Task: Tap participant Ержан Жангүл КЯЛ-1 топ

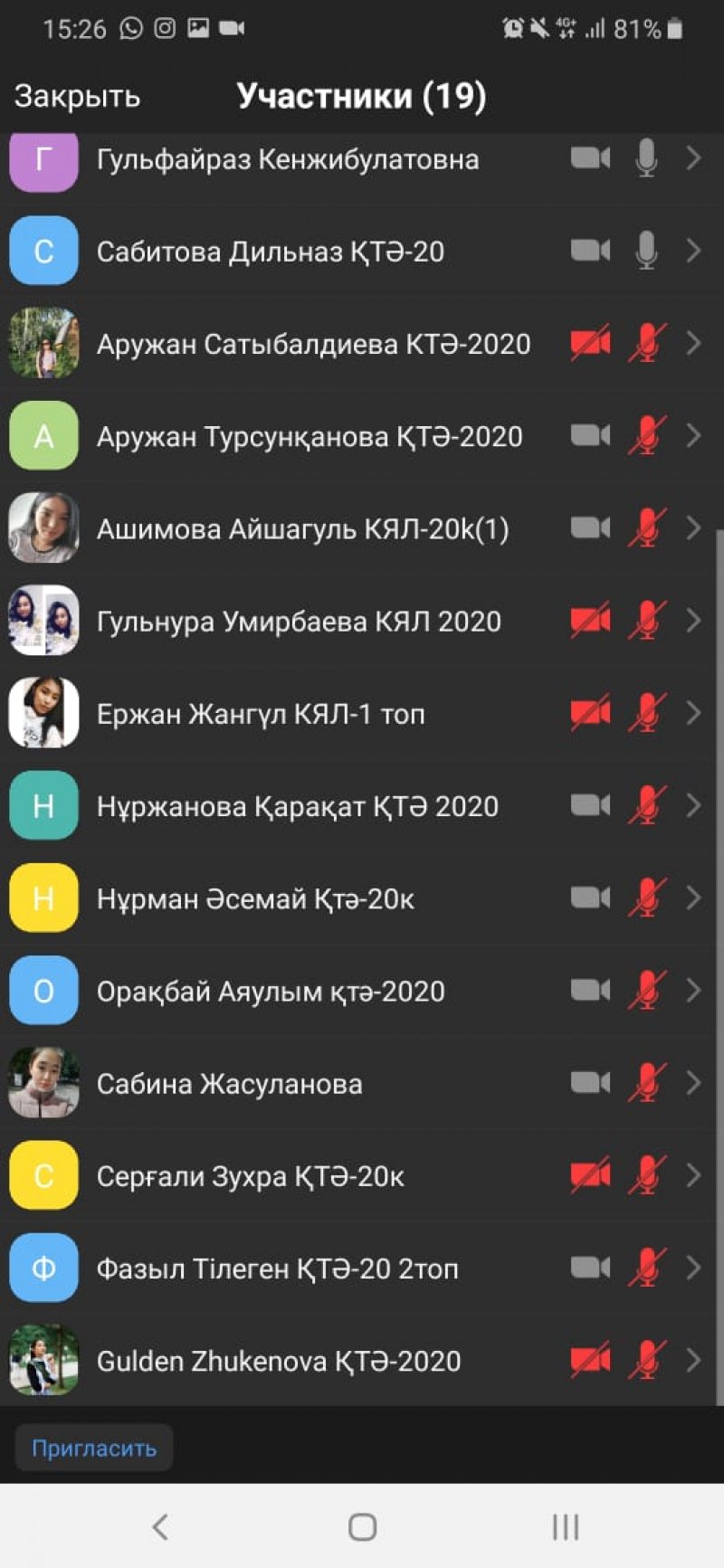Action: (x=357, y=713)
